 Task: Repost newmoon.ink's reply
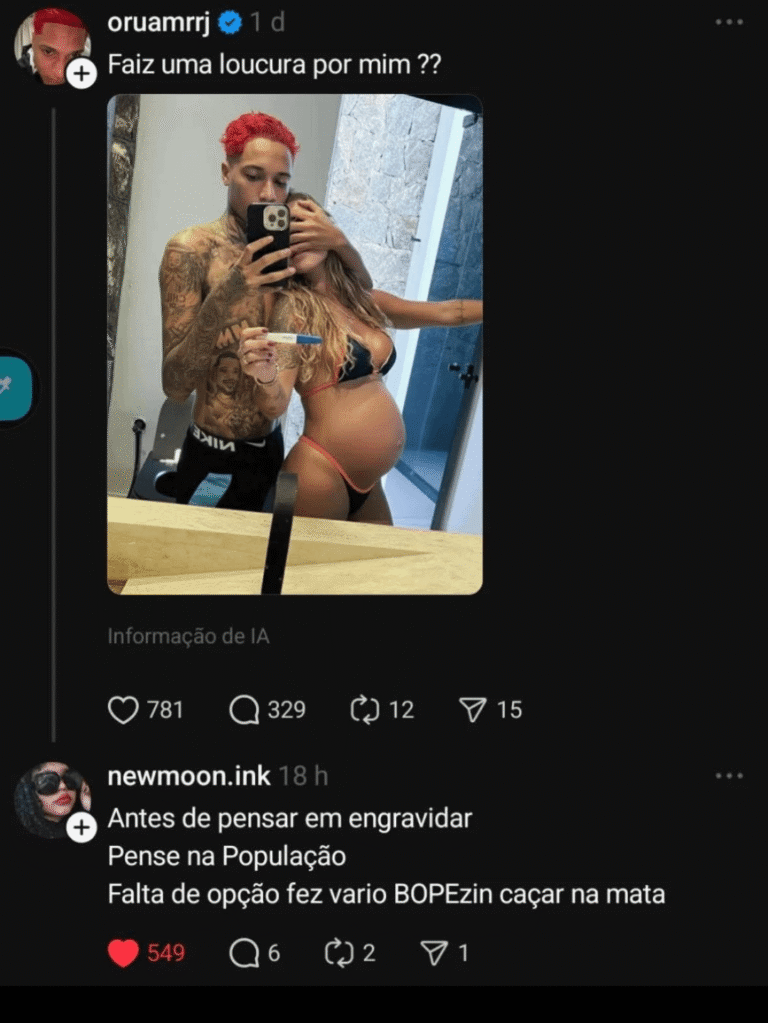point(340,953)
